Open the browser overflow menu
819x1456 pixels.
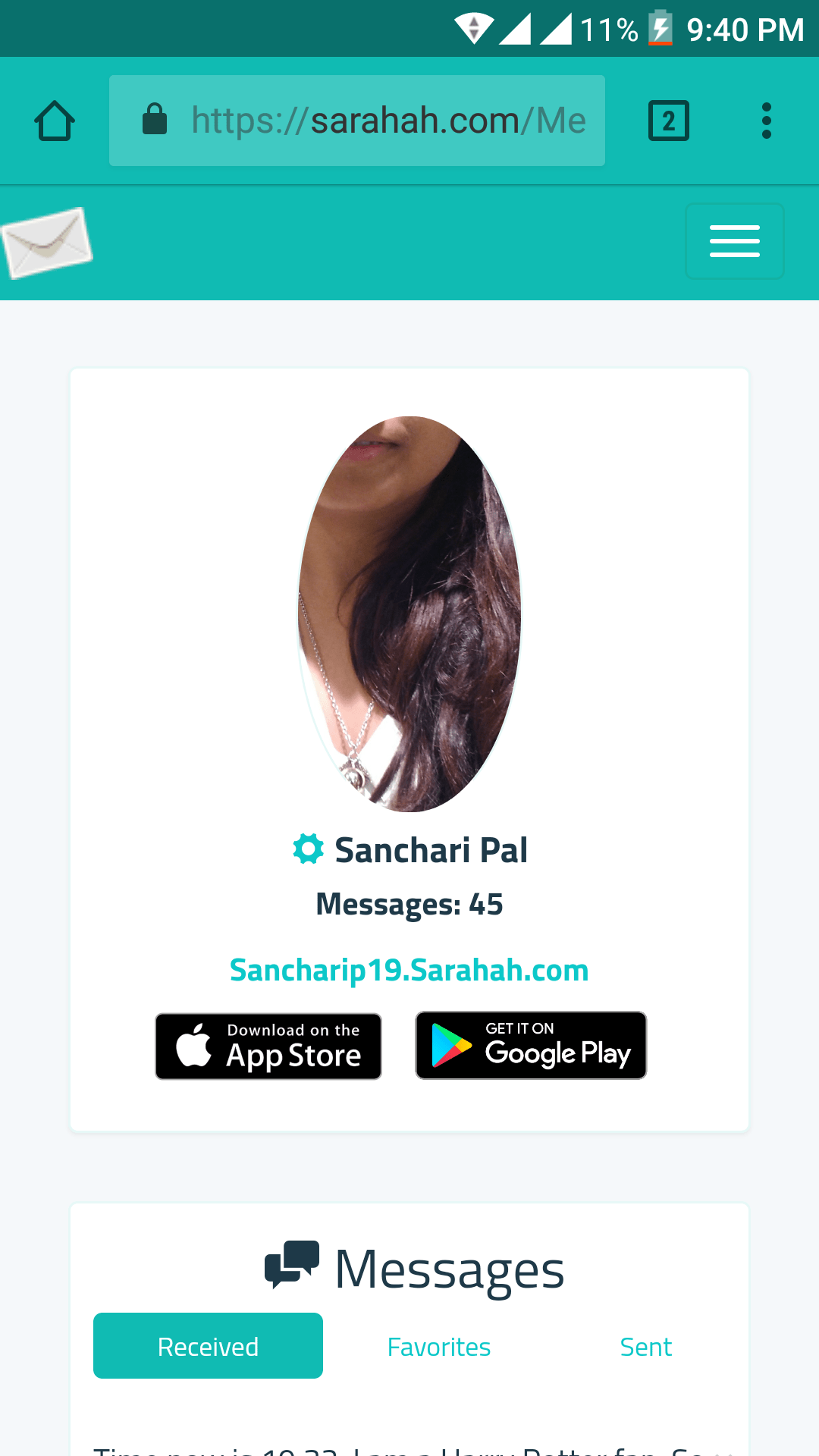766,121
